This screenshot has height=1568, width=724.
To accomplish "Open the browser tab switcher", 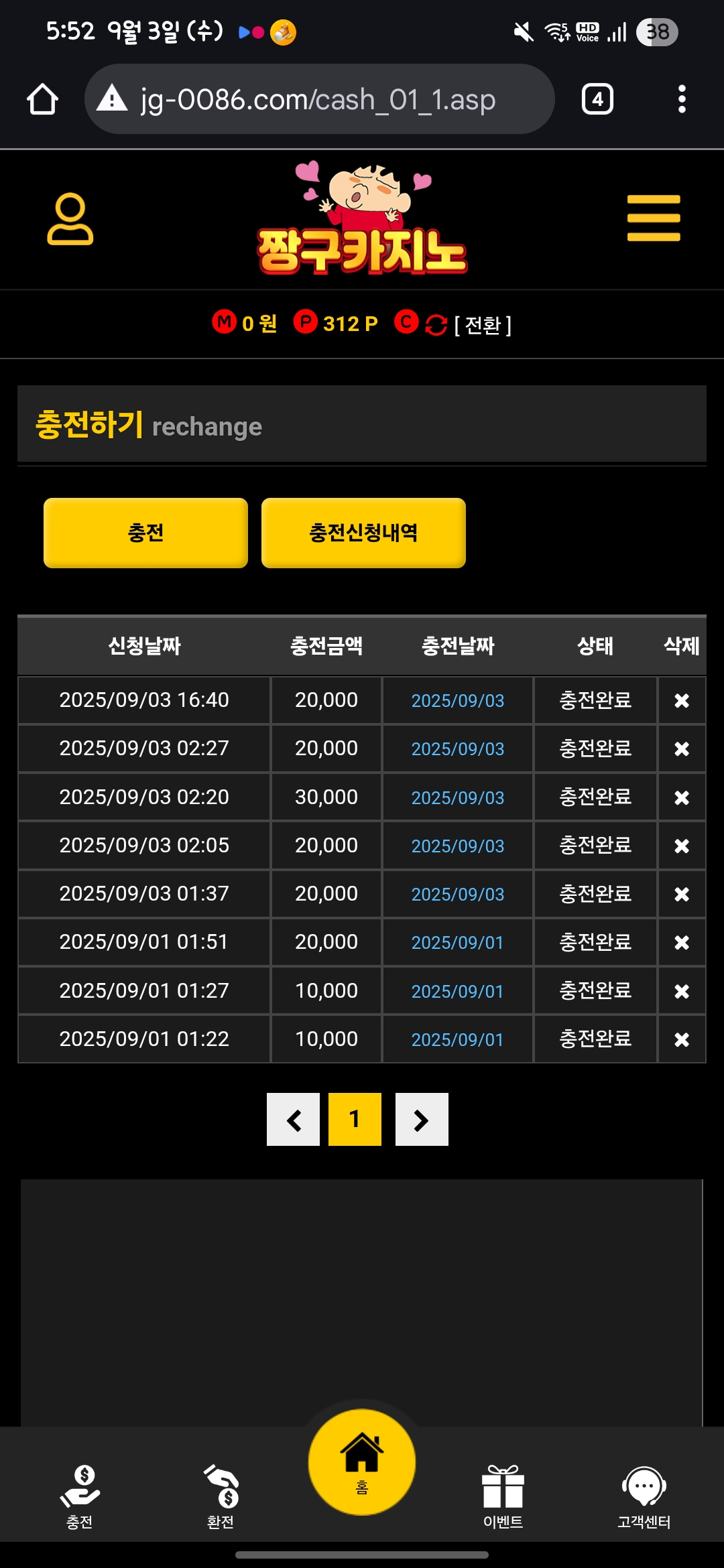I will tap(597, 99).
